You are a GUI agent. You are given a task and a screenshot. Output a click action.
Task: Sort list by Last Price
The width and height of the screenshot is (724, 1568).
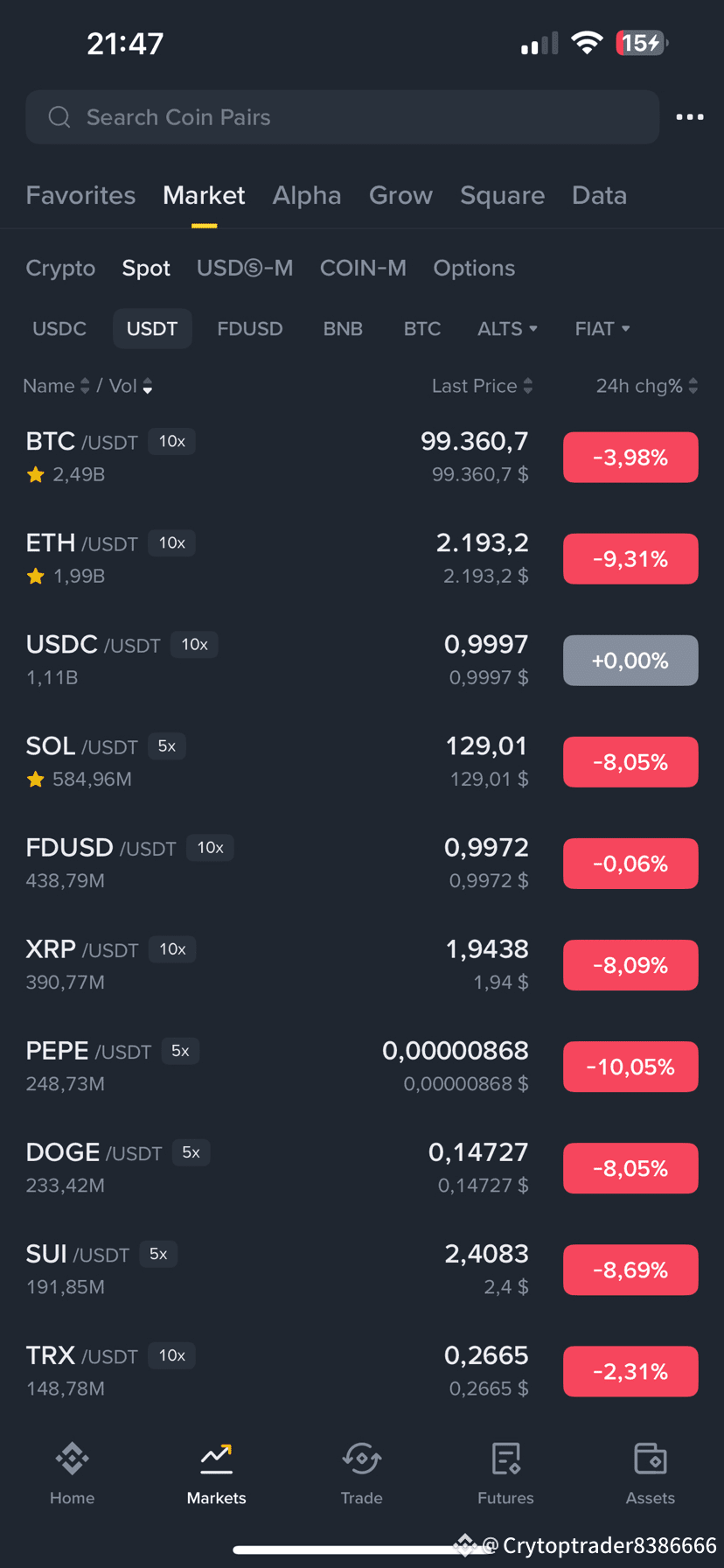click(x=482, y=386)
